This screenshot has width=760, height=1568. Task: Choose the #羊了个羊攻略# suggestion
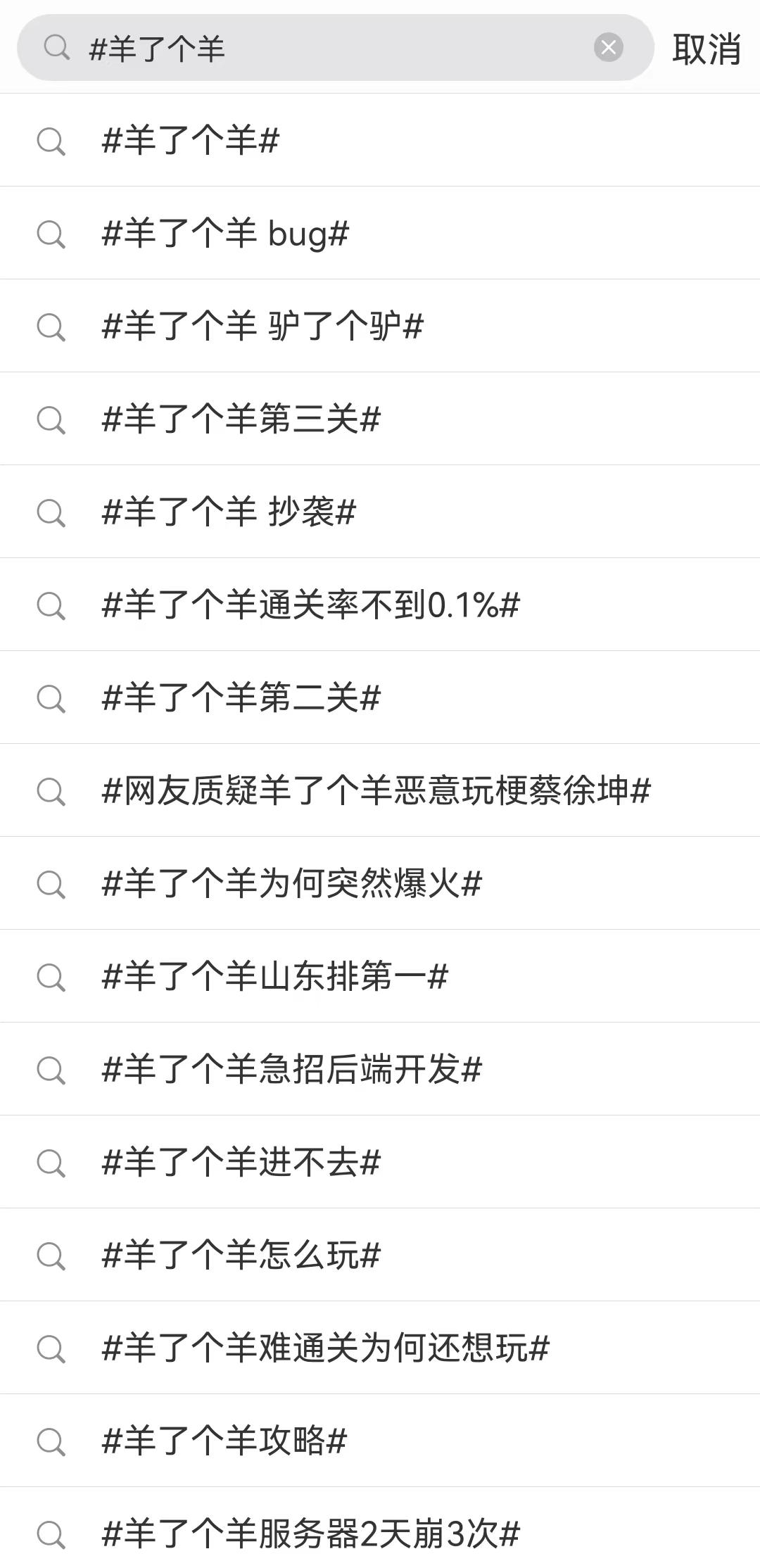coord(380,1441)
